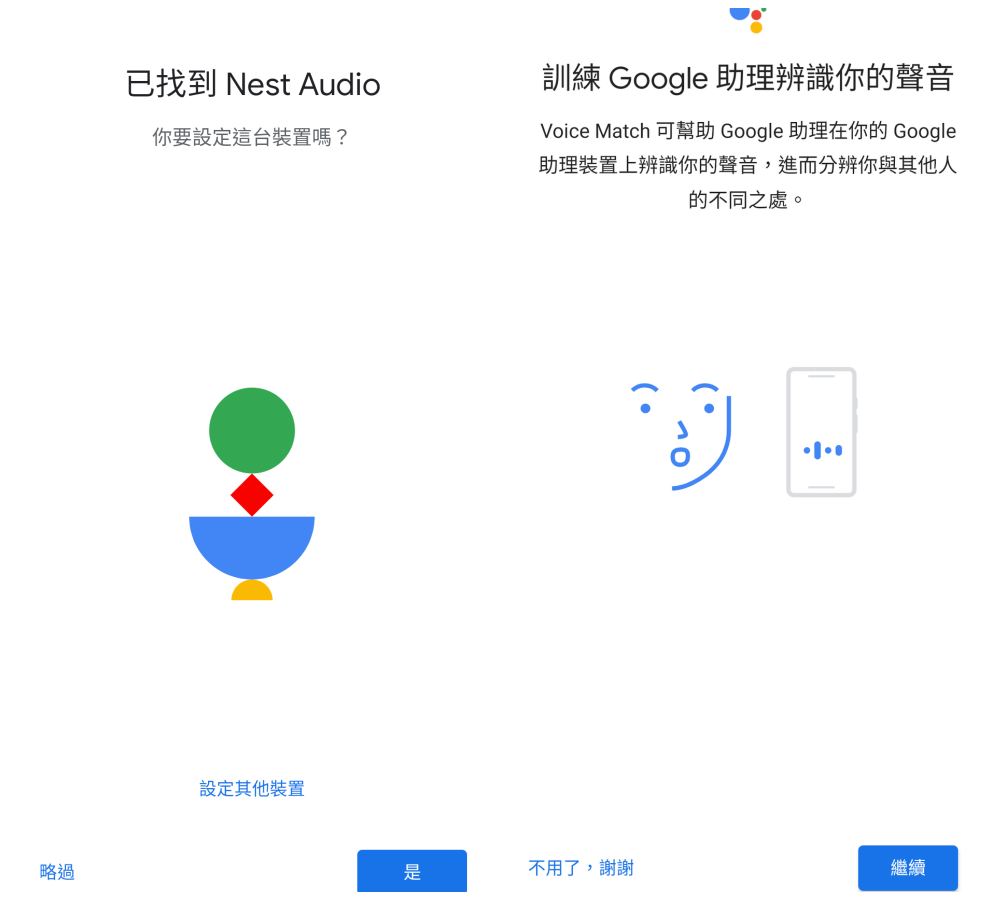Tap the 是 button to set up Nest Audio
Screen dimensions: 1000x900
point(412,871)
